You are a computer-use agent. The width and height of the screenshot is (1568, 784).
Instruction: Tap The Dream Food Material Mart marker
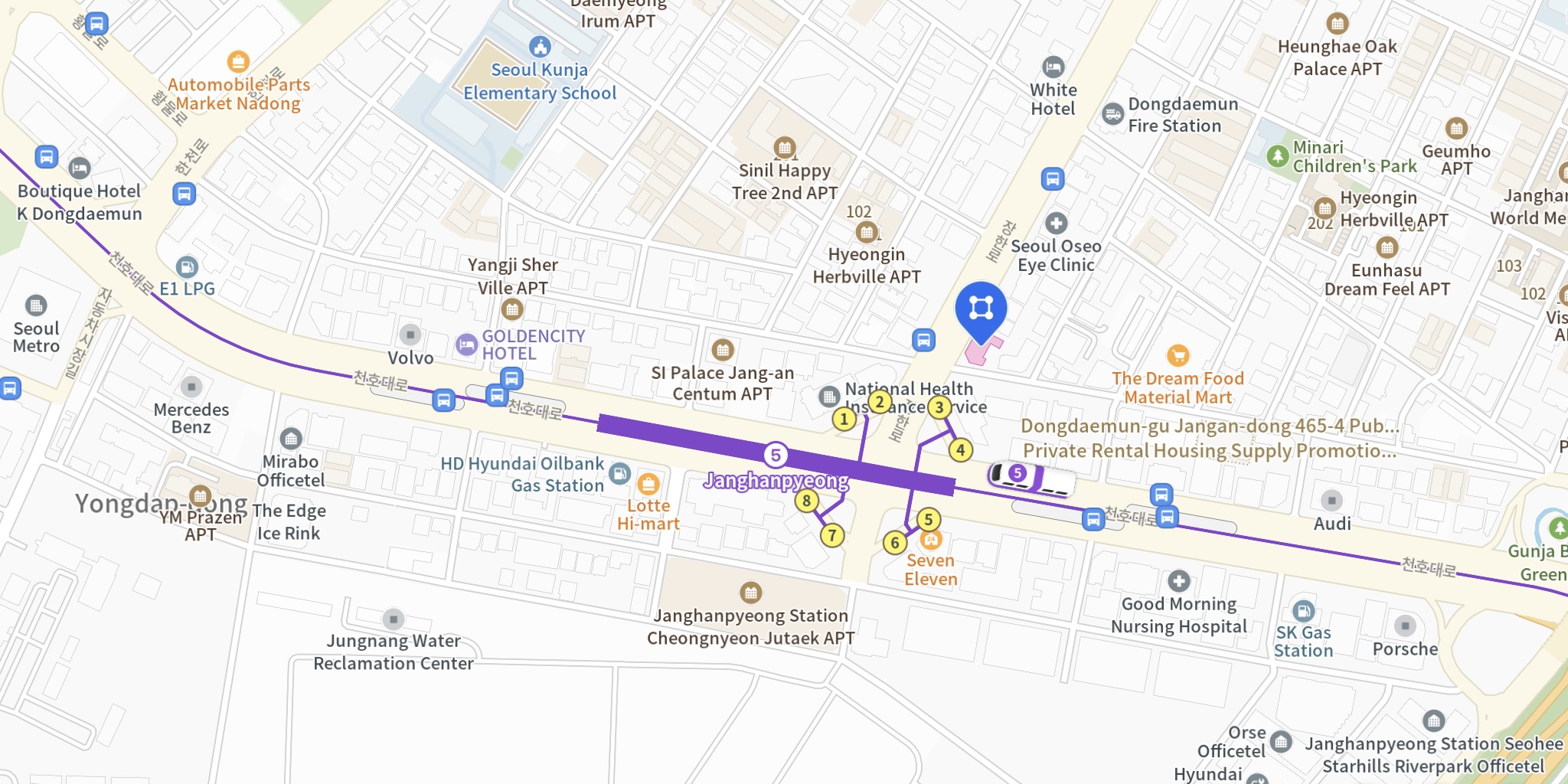click(1178, 355)
